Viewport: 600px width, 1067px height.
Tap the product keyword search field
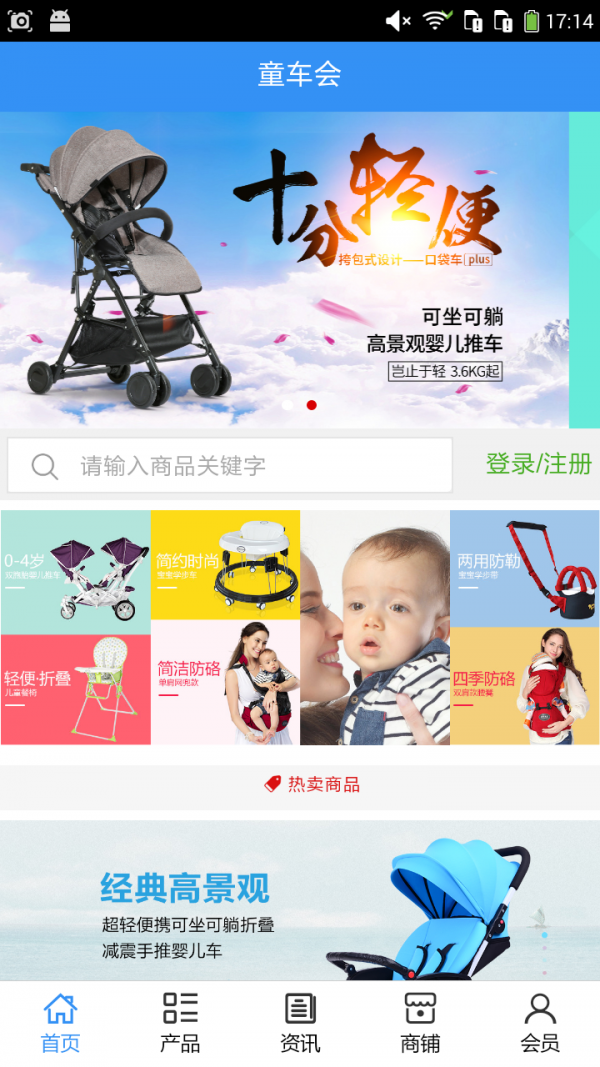coord(230,465)
